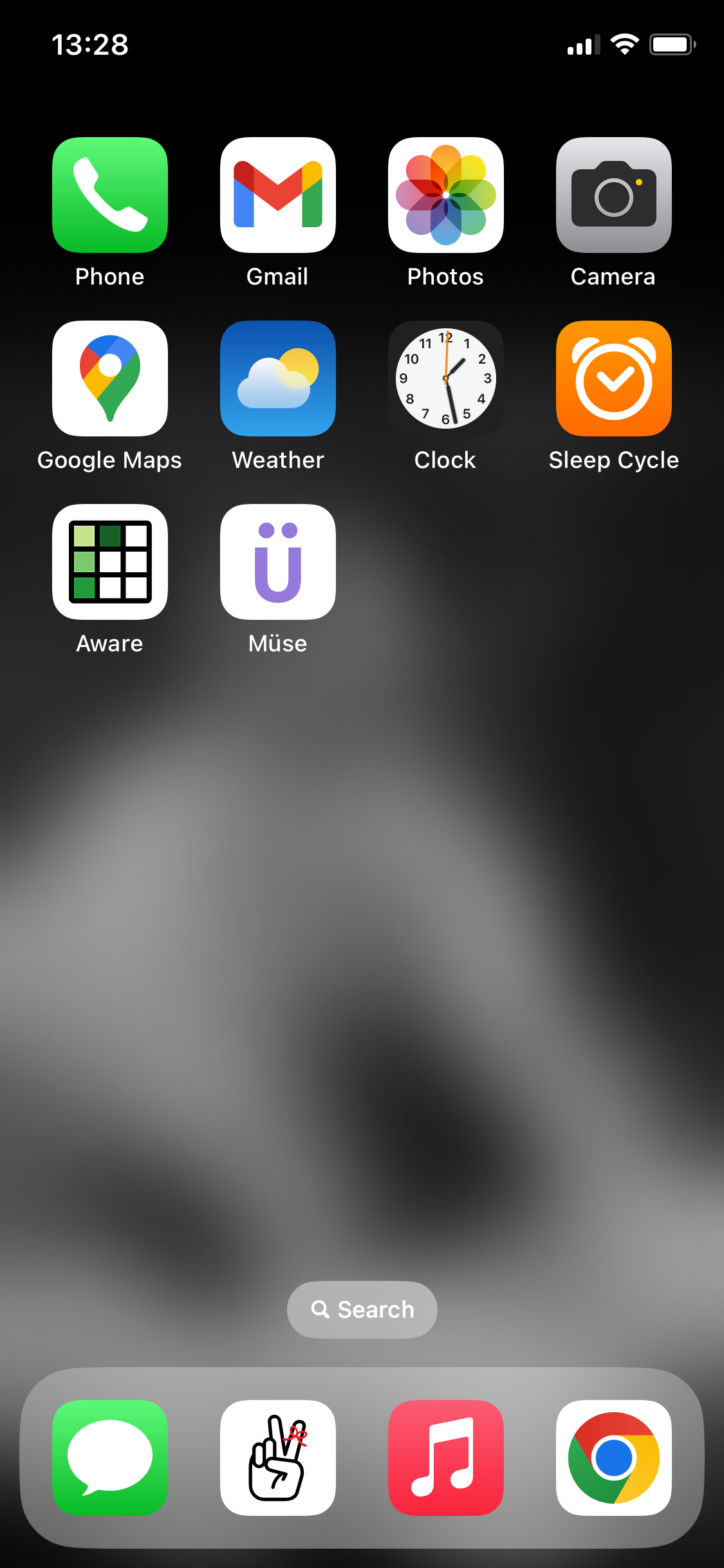
Task: Open the Clock app
Action: tap(446, 378)
